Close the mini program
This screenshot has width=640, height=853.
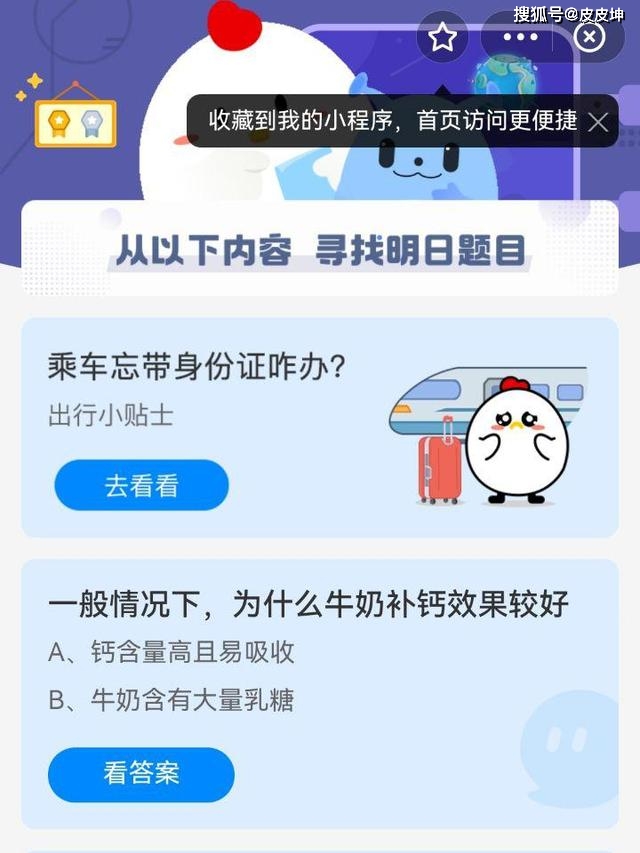pyautogui.click(x=590, y=38)
